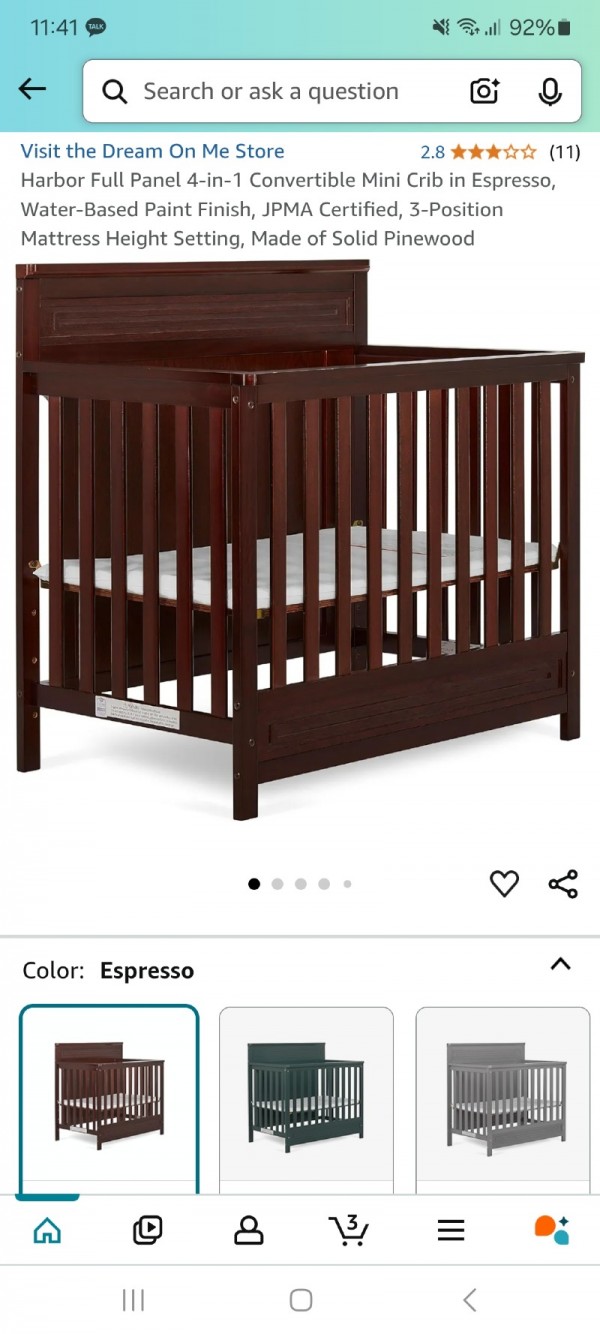Search with the camera lens icon

[x=484, y=92]
